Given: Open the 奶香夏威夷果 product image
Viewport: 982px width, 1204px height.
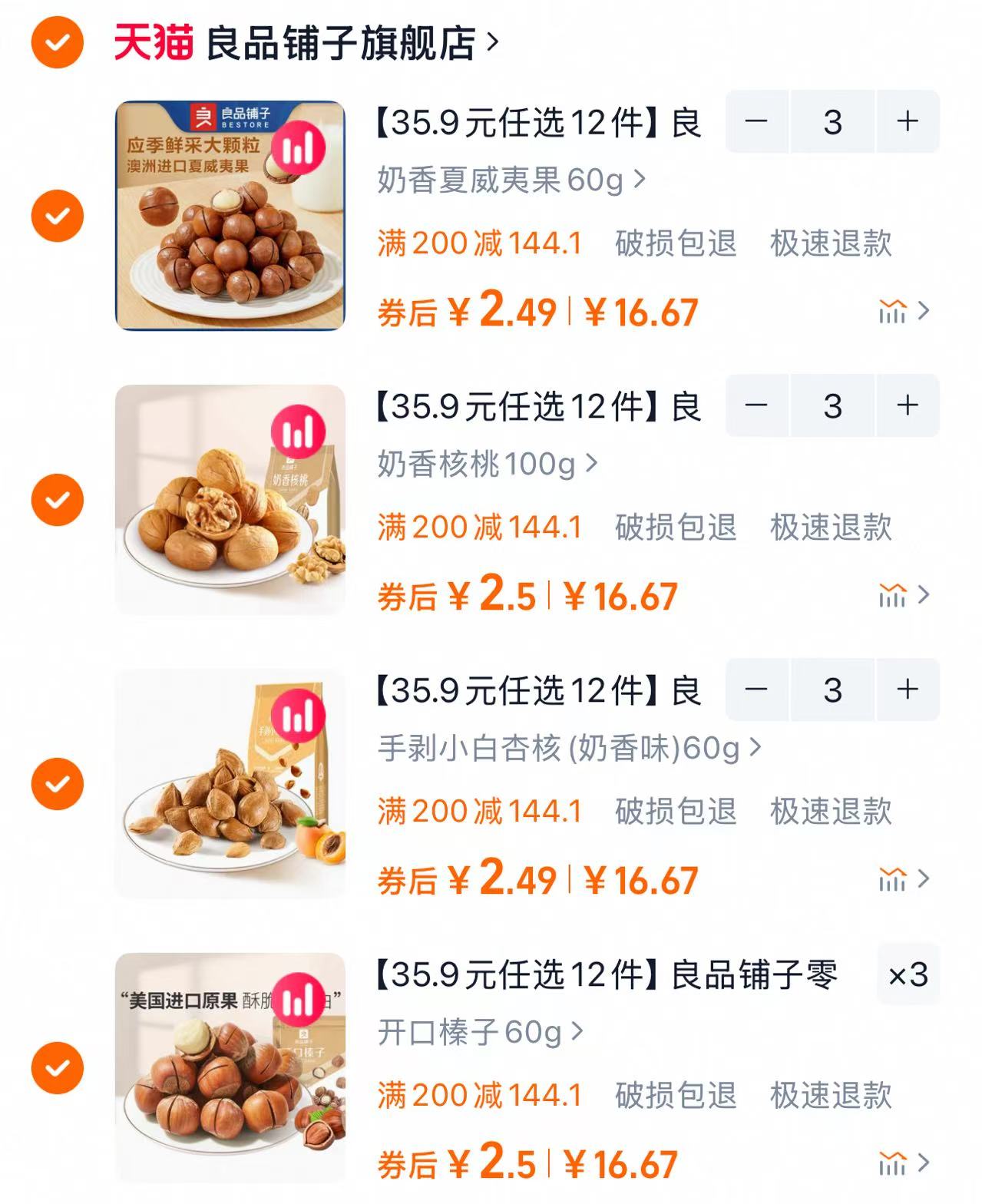Looking at the screenshot, I should (x=230, y=216).
